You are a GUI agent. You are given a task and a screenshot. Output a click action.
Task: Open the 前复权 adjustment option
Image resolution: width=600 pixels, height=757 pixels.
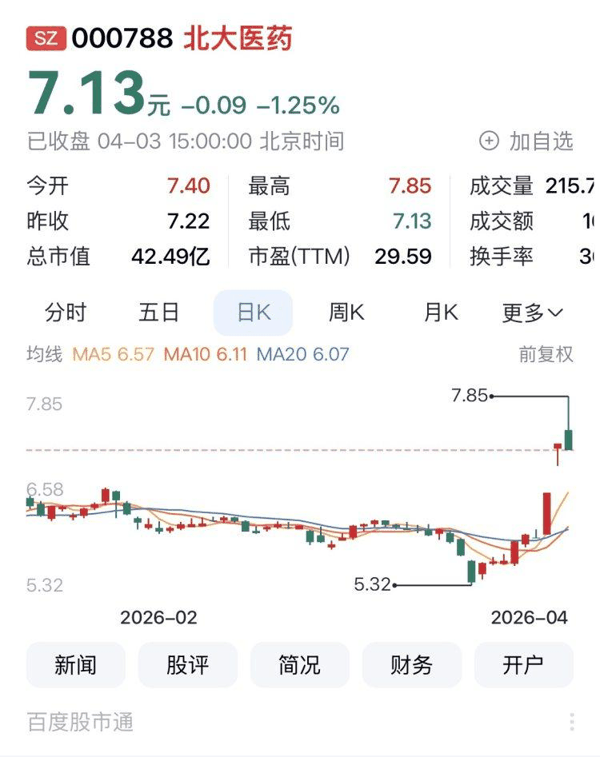[546, 353]
